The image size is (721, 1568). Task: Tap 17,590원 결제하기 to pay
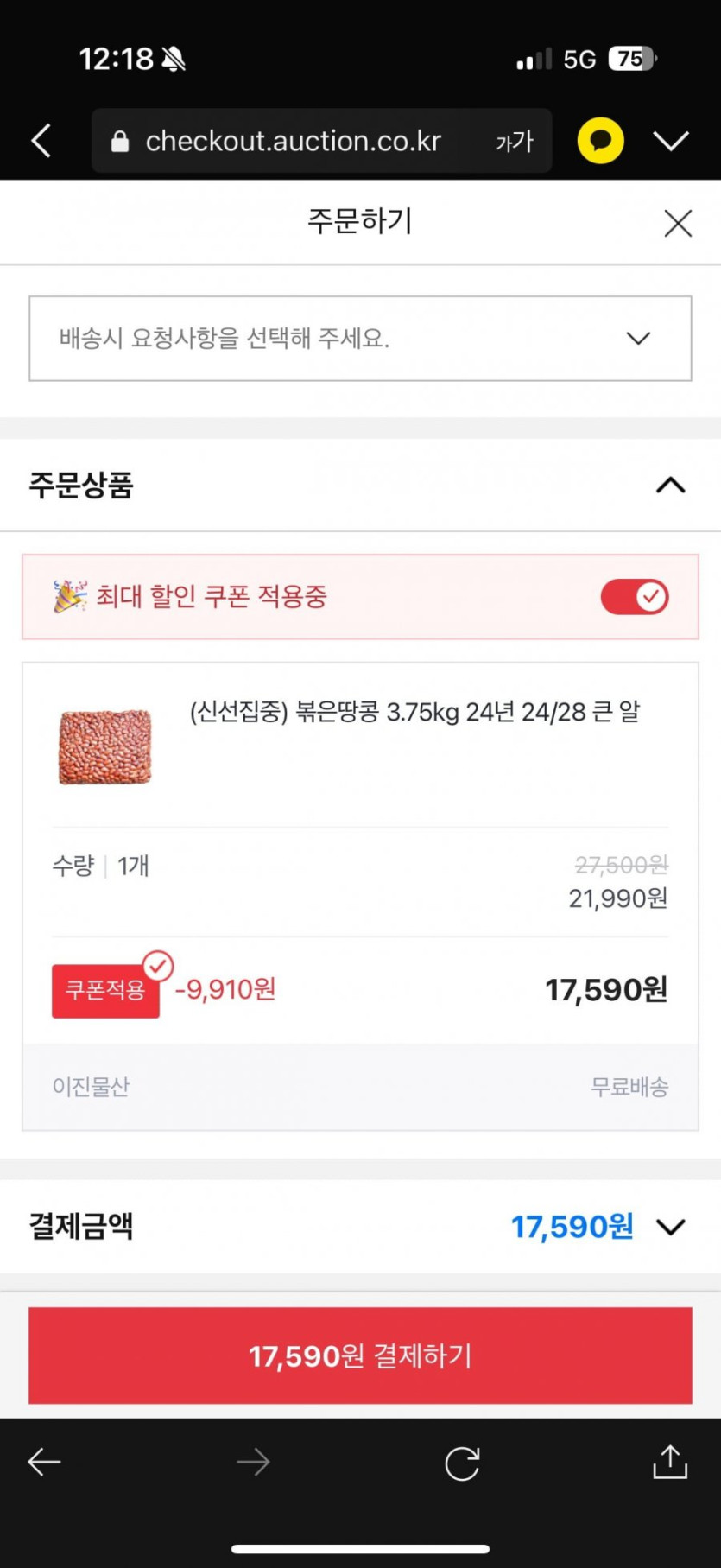click(x=360, y=1355)
